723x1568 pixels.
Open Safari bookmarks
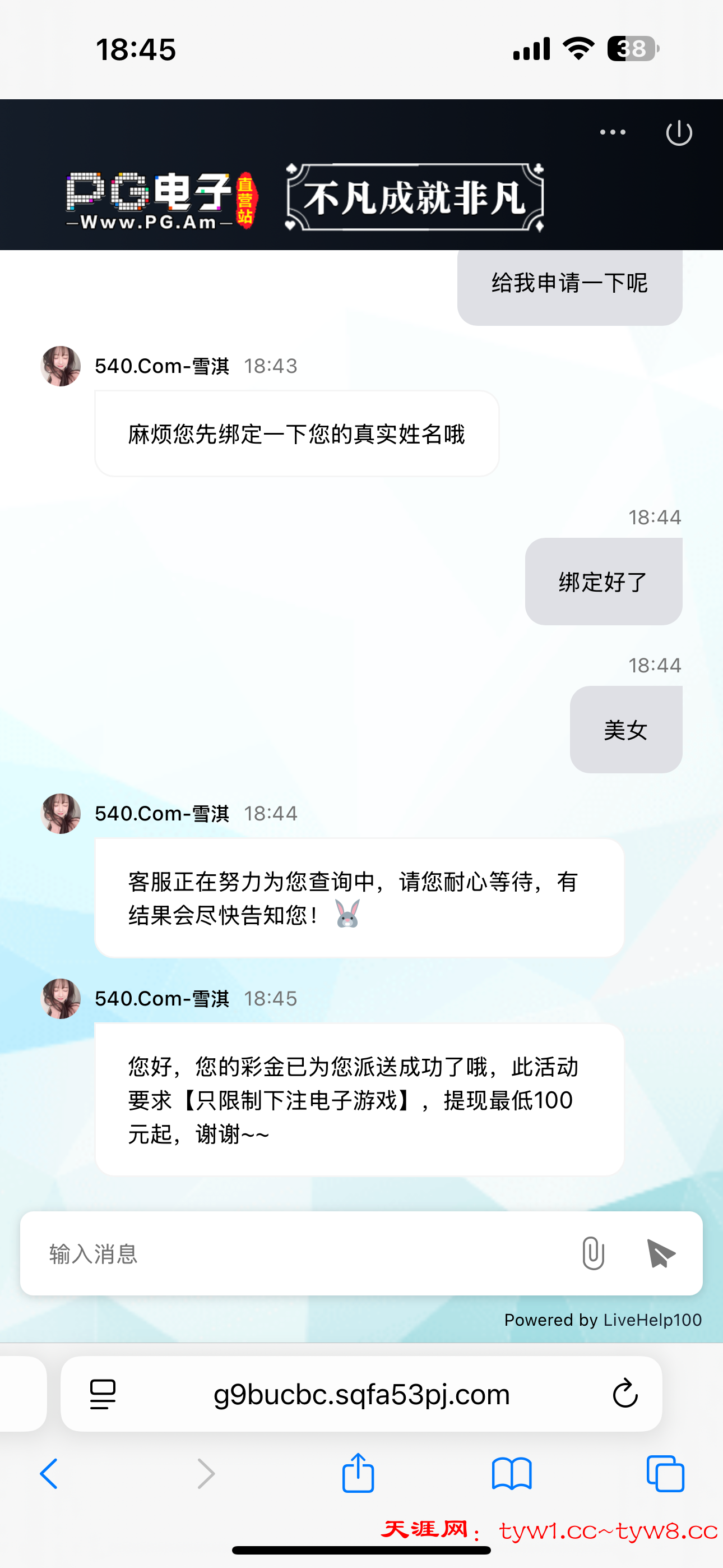click(x=511, y=1474)
